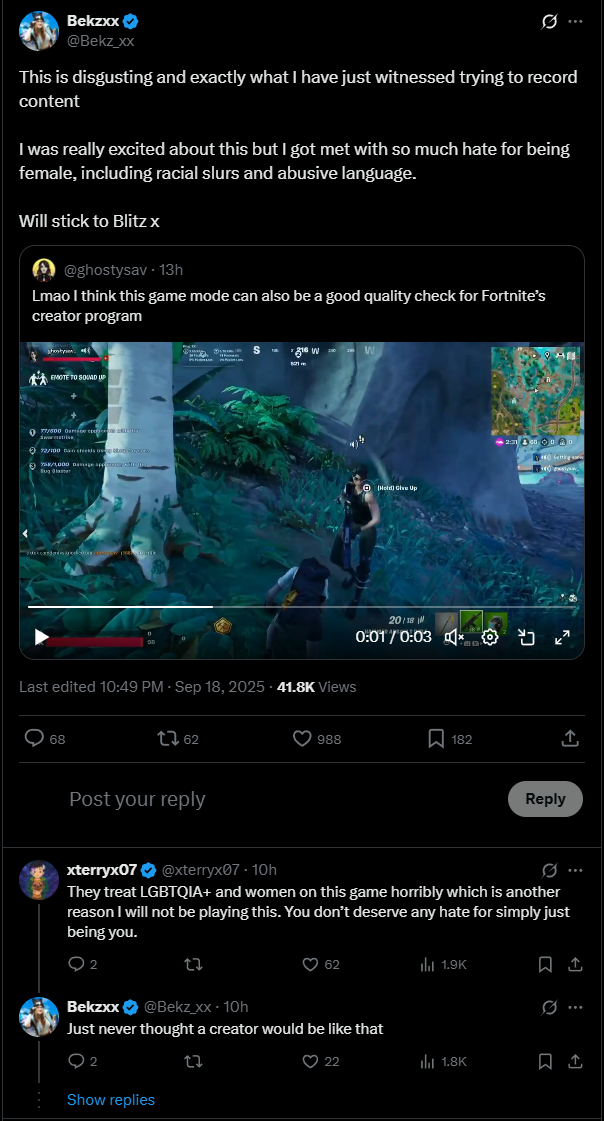The width and height of the screenshot is (604, 1121).
Task: Open the overflow menu on Bekzxx's main post
Action: coord(575,21)
